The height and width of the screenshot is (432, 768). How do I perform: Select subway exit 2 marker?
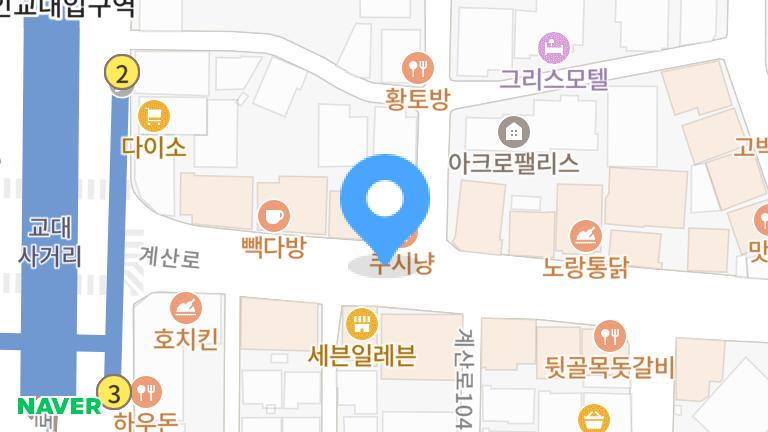(x=122, y=72)
